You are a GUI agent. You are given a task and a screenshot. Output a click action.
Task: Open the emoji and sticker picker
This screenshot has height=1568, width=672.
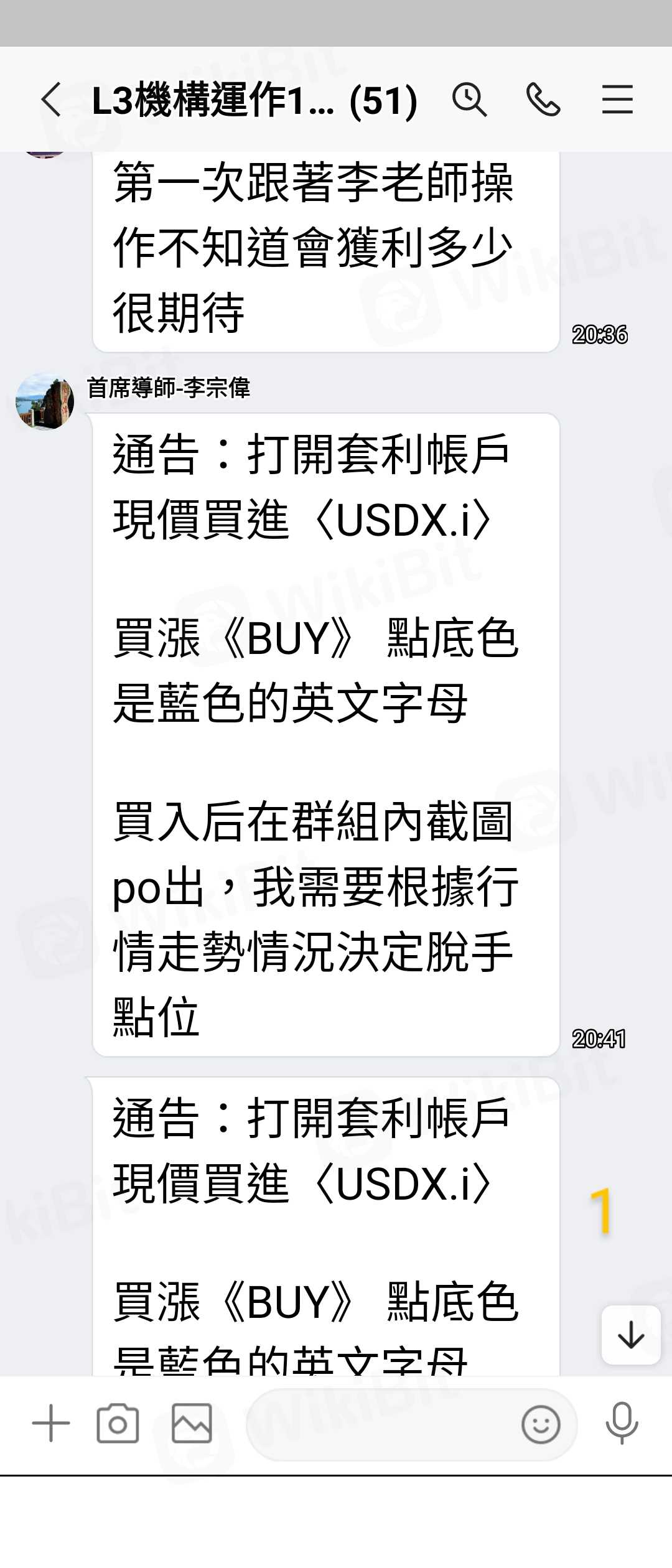(540, 1424)
